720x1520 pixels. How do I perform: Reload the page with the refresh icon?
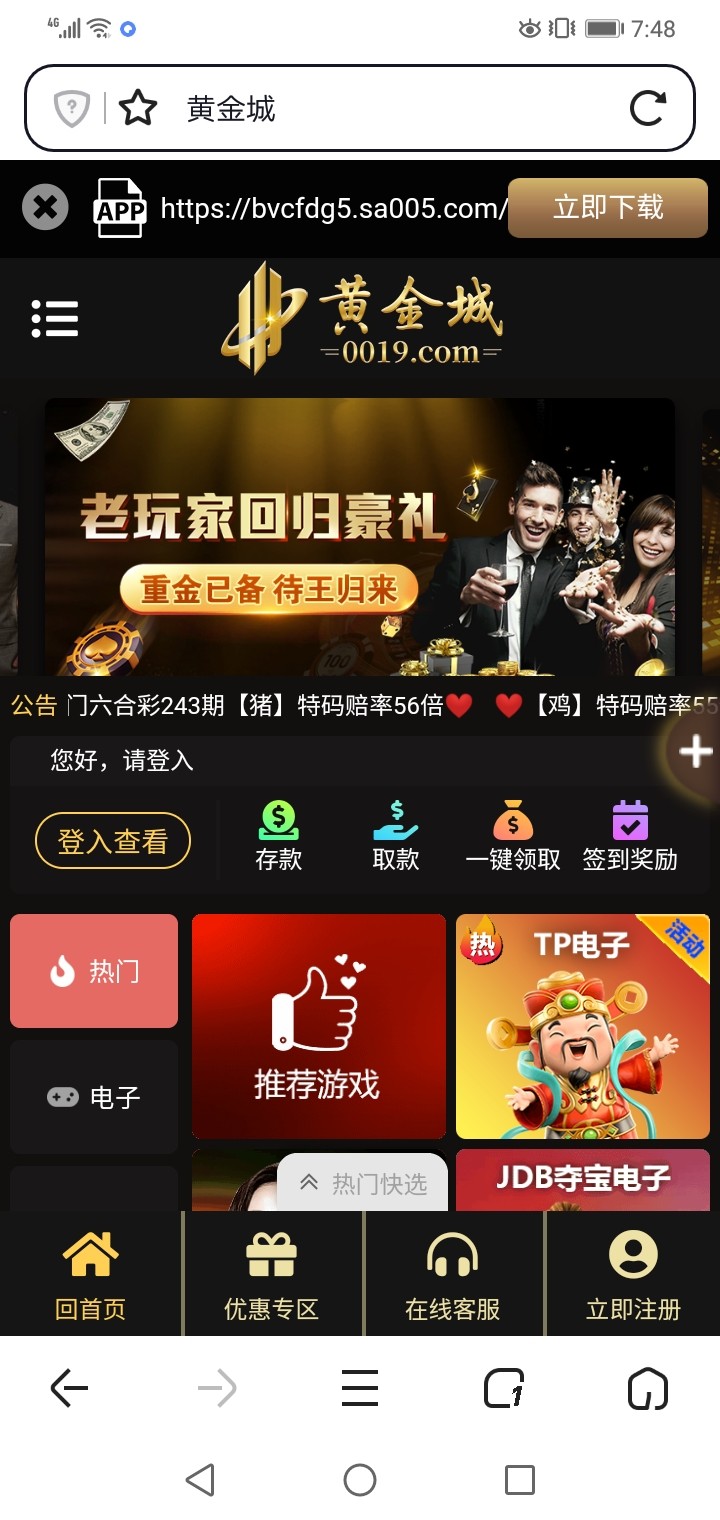tap(647, 108)
